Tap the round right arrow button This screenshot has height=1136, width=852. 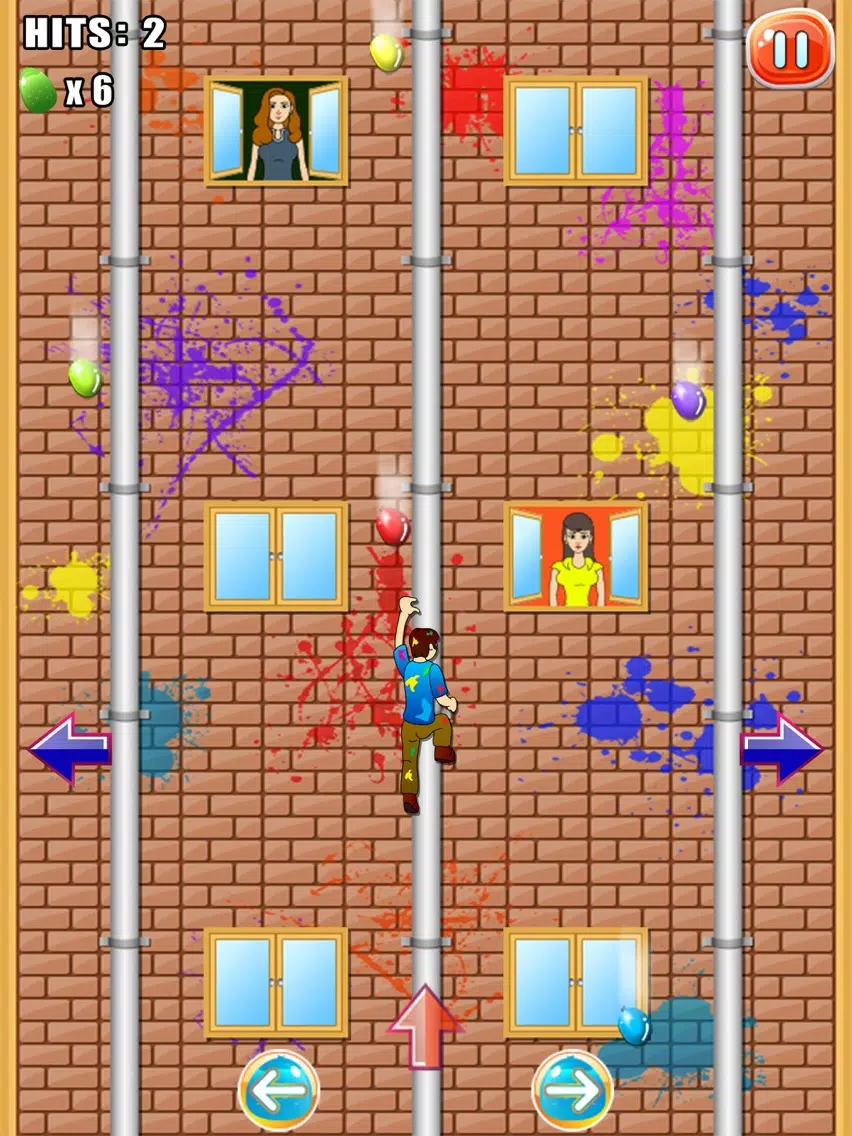click(x=573, y=1091)
